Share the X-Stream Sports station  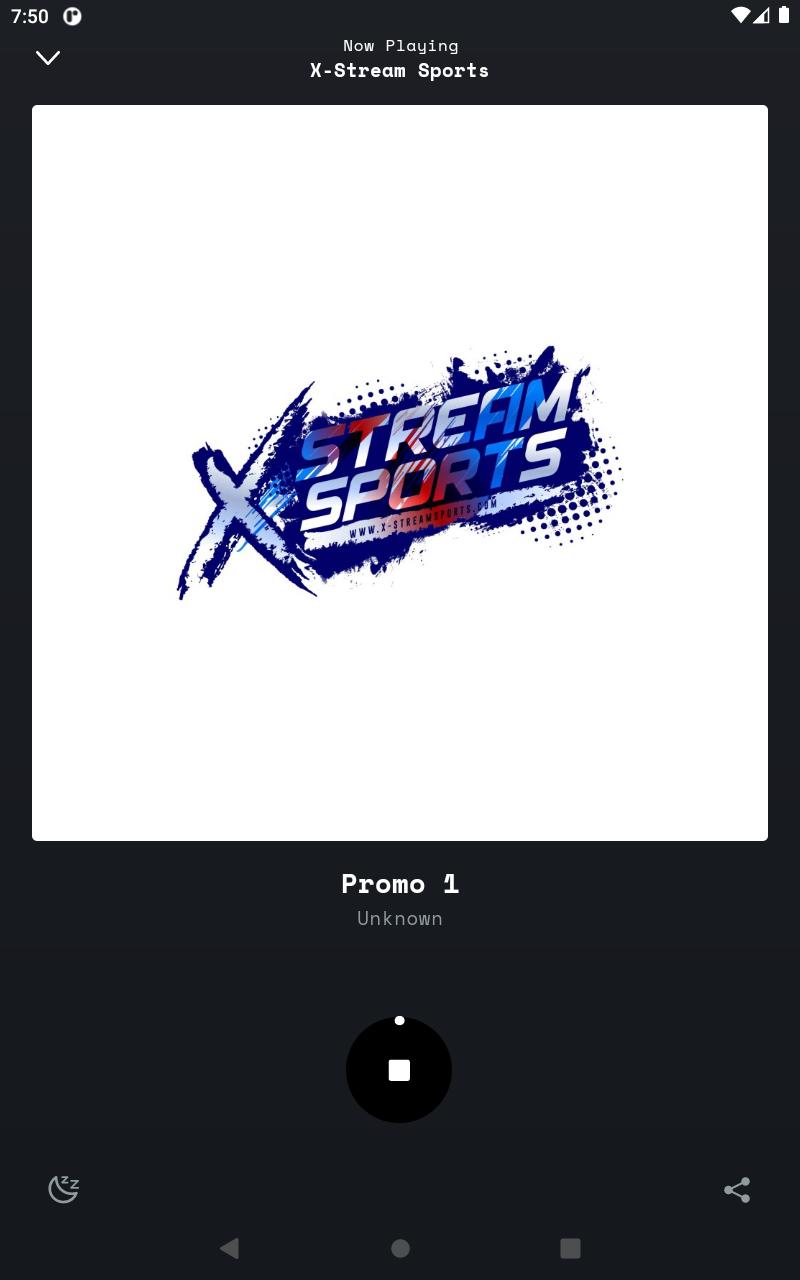(x=737, y=1189)
